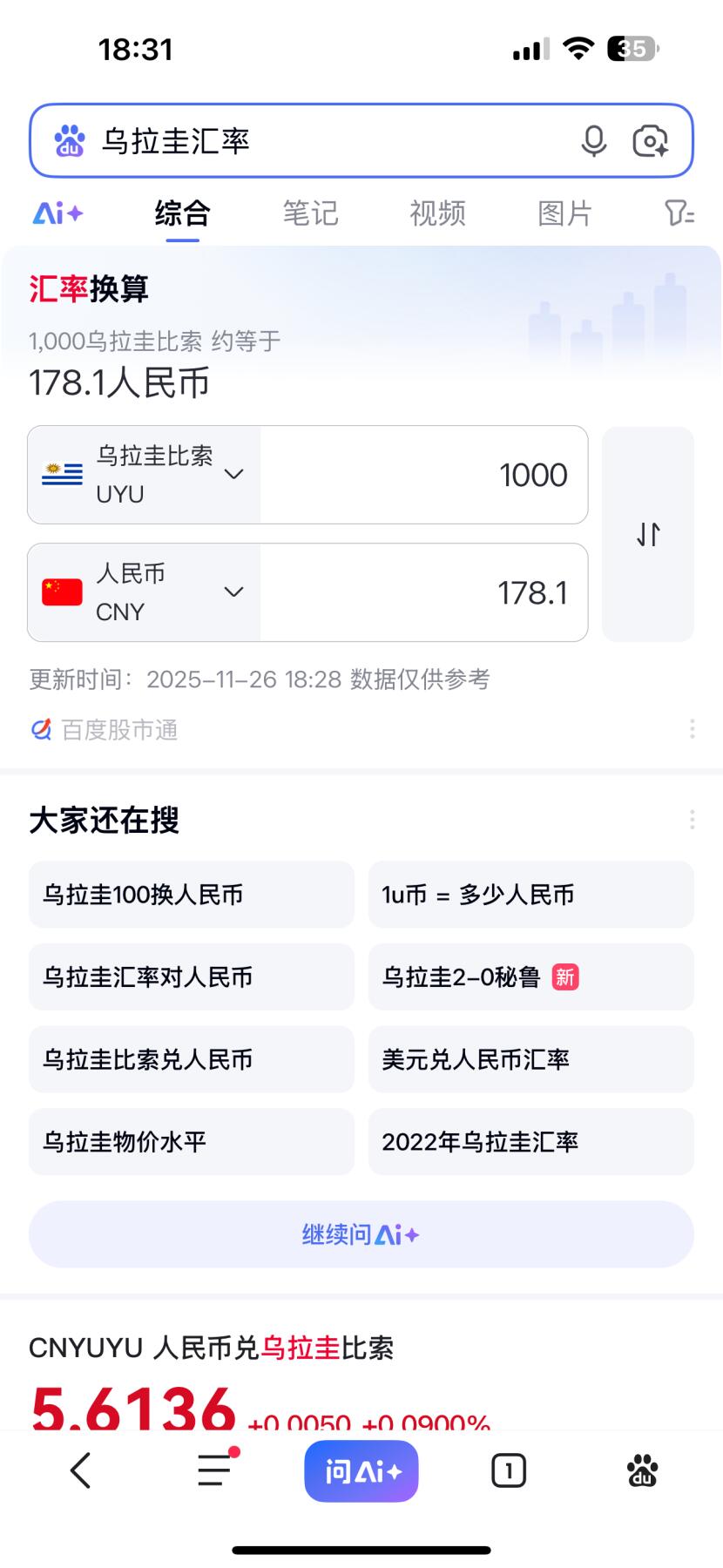This screenshot has height=1568, width=723.
Task: Switch to the 笔记 tab
Action: (310, 213)
